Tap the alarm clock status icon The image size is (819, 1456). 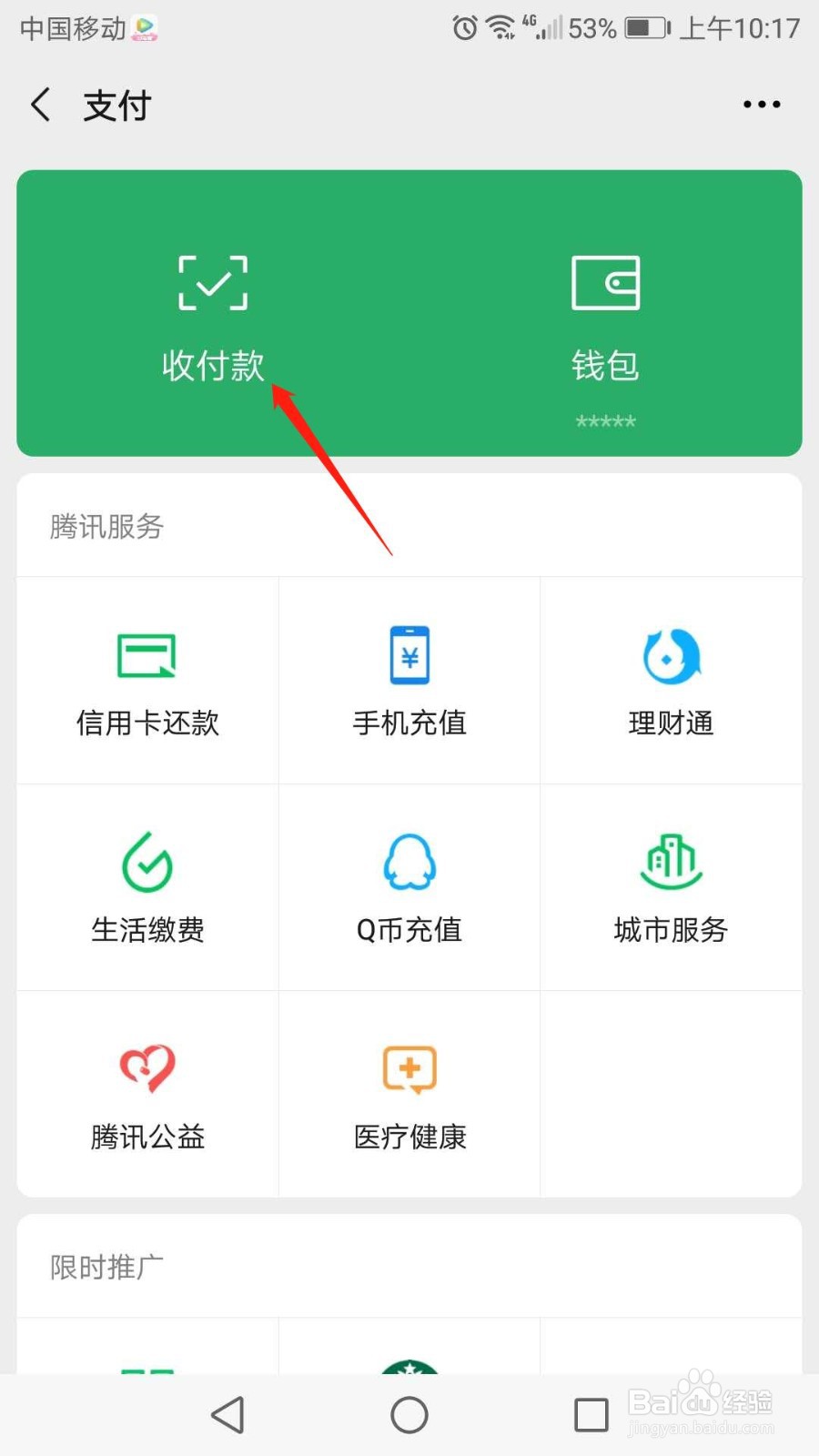pyautogui.click(x=463, y=27)
